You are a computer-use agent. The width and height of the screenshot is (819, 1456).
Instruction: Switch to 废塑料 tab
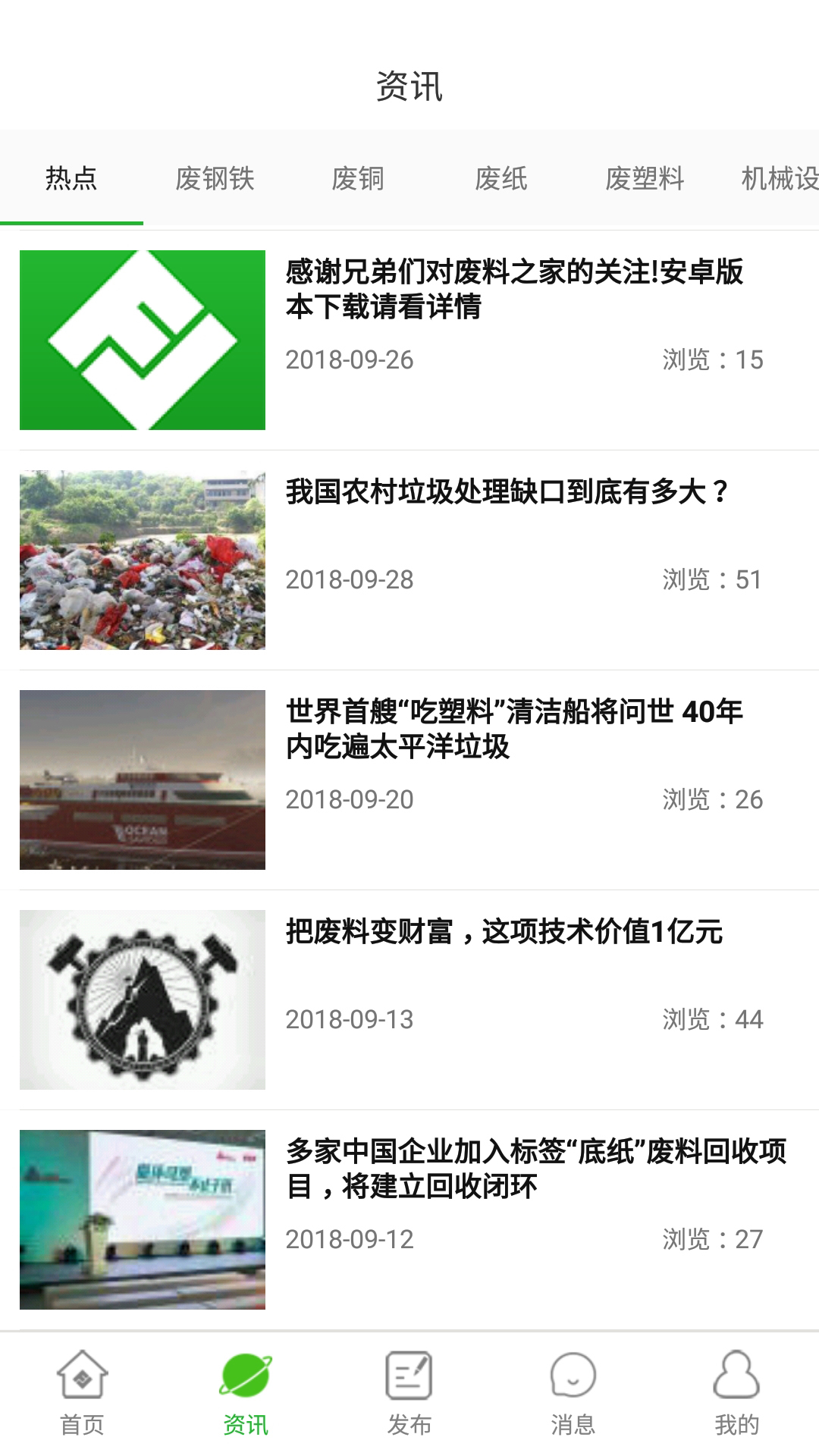pos(645,179)
